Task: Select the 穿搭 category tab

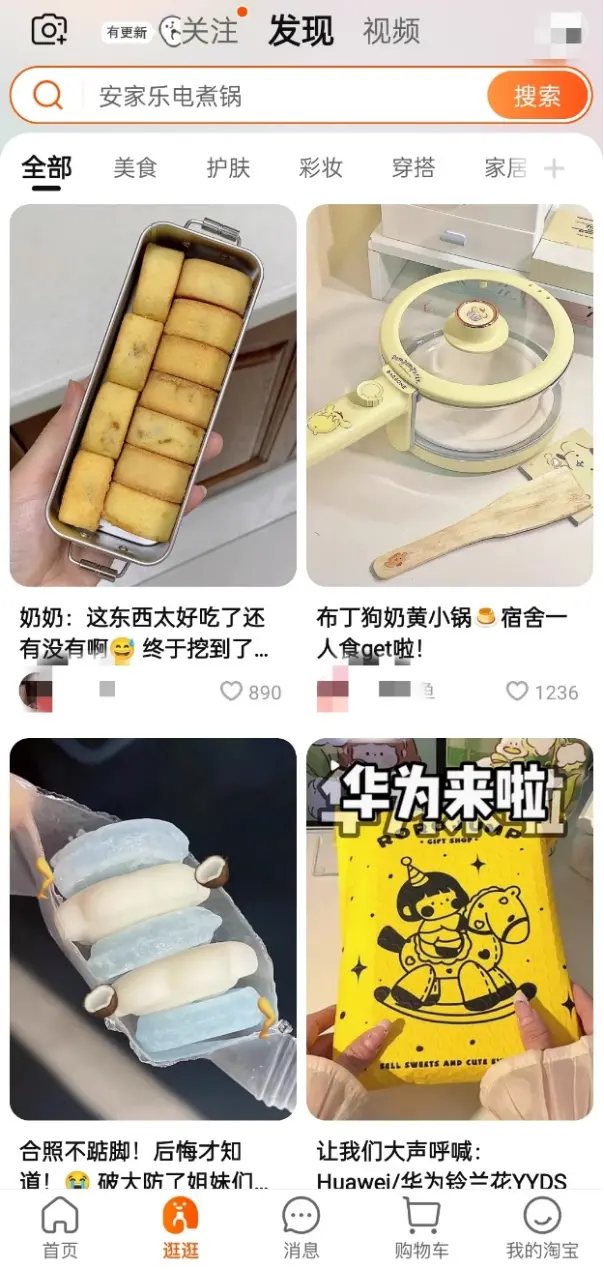Action: coord(413,168)
